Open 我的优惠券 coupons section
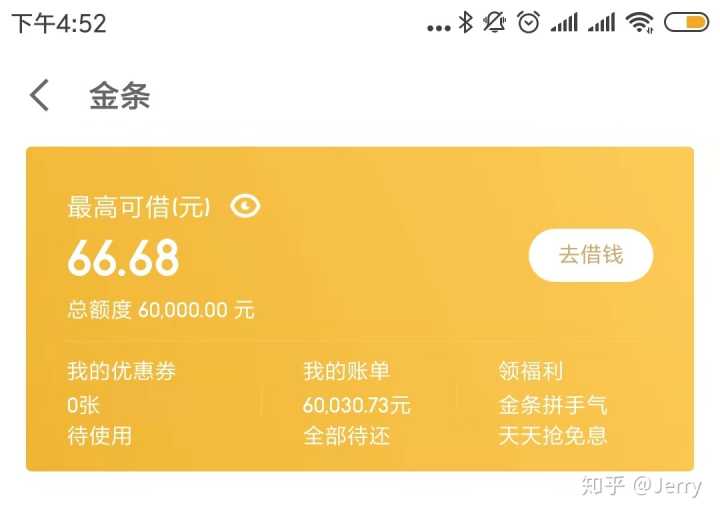This screenshot has width=720, height=518. click(121, 403)
